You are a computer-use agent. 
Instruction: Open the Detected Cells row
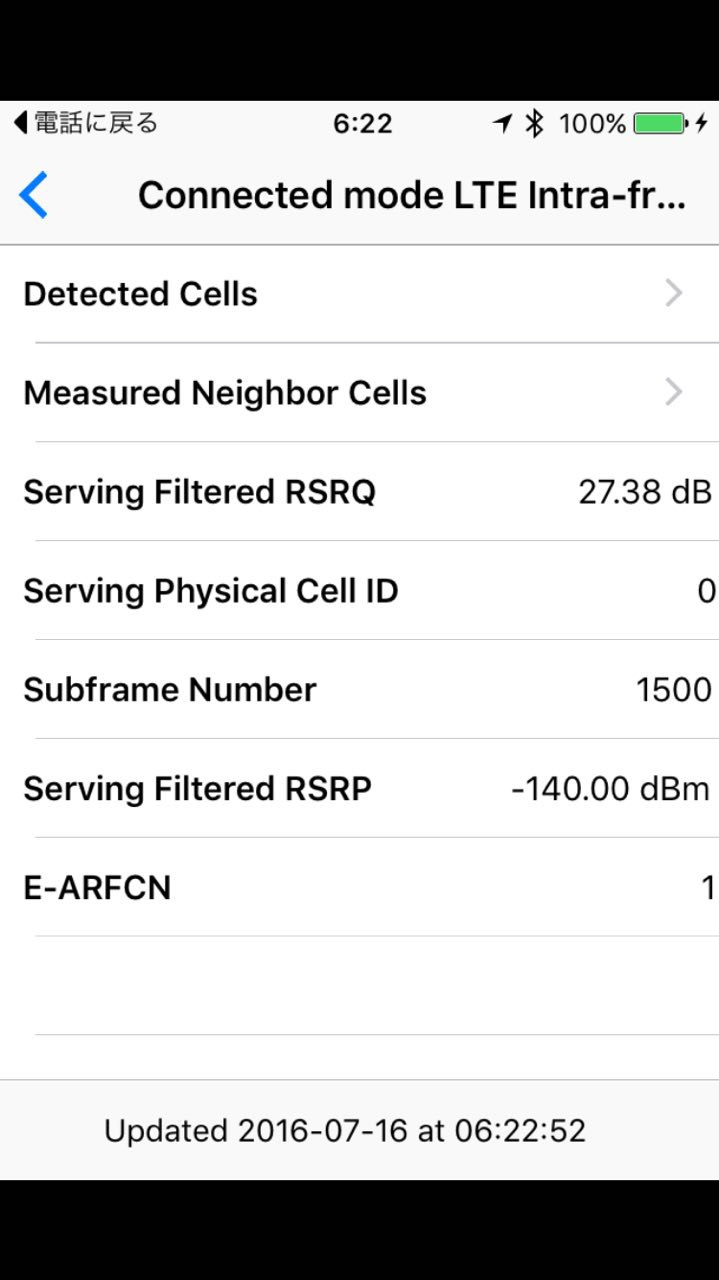coord(359,294)
